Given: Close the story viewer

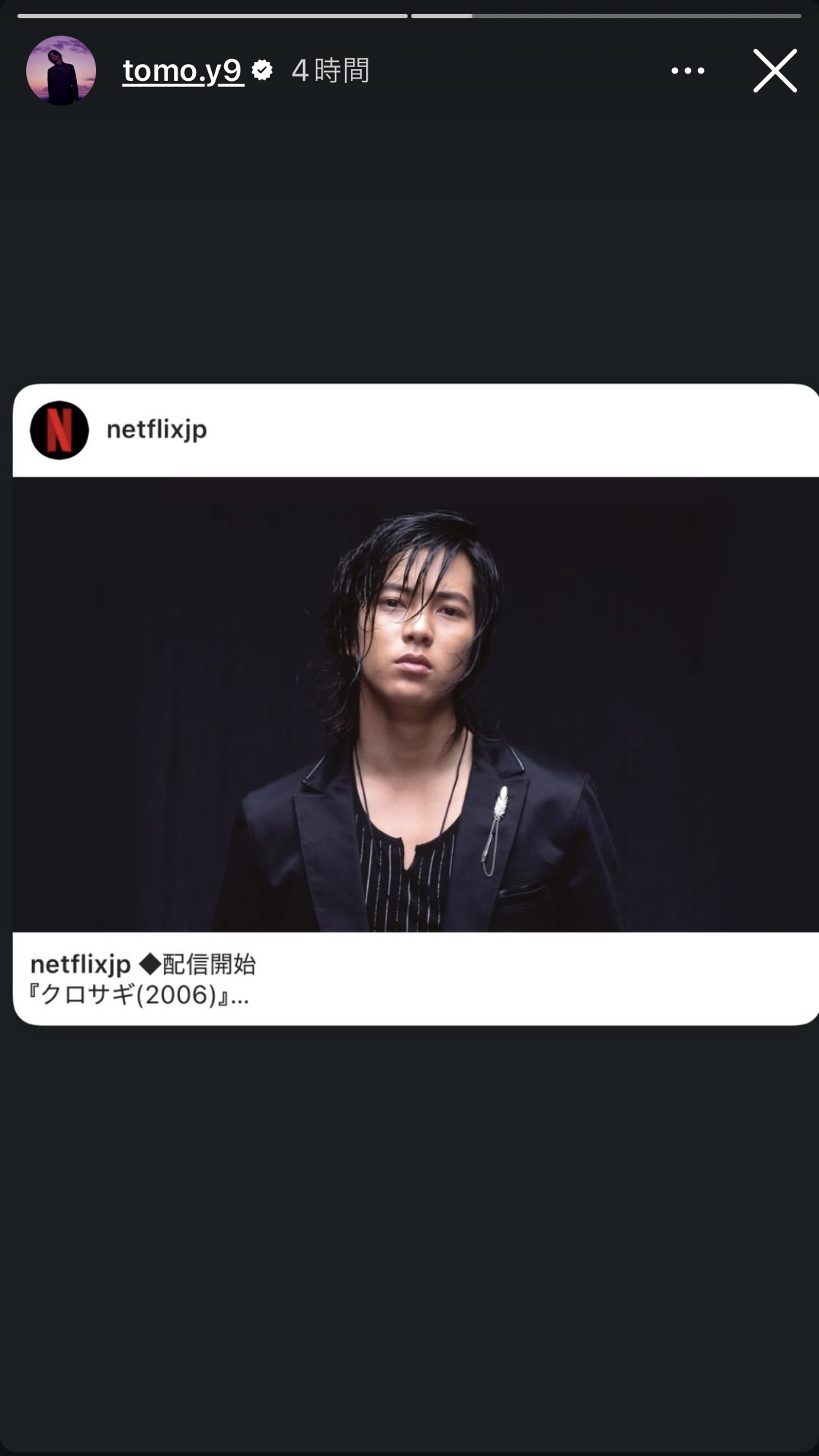Looking at the screenshot, I should 775,71.
